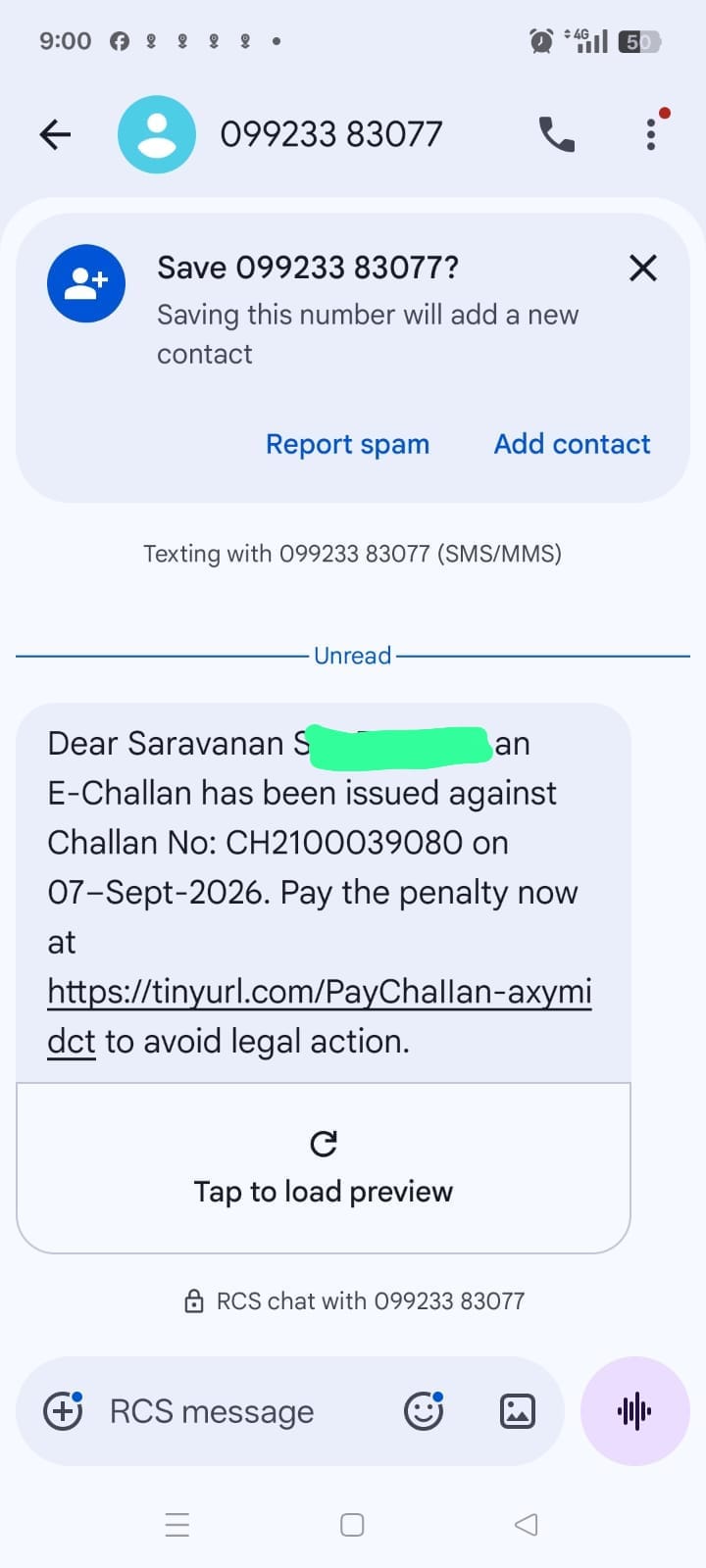
Task: Open contact avatar for 099233 83077
Action: tap(157, 134)
